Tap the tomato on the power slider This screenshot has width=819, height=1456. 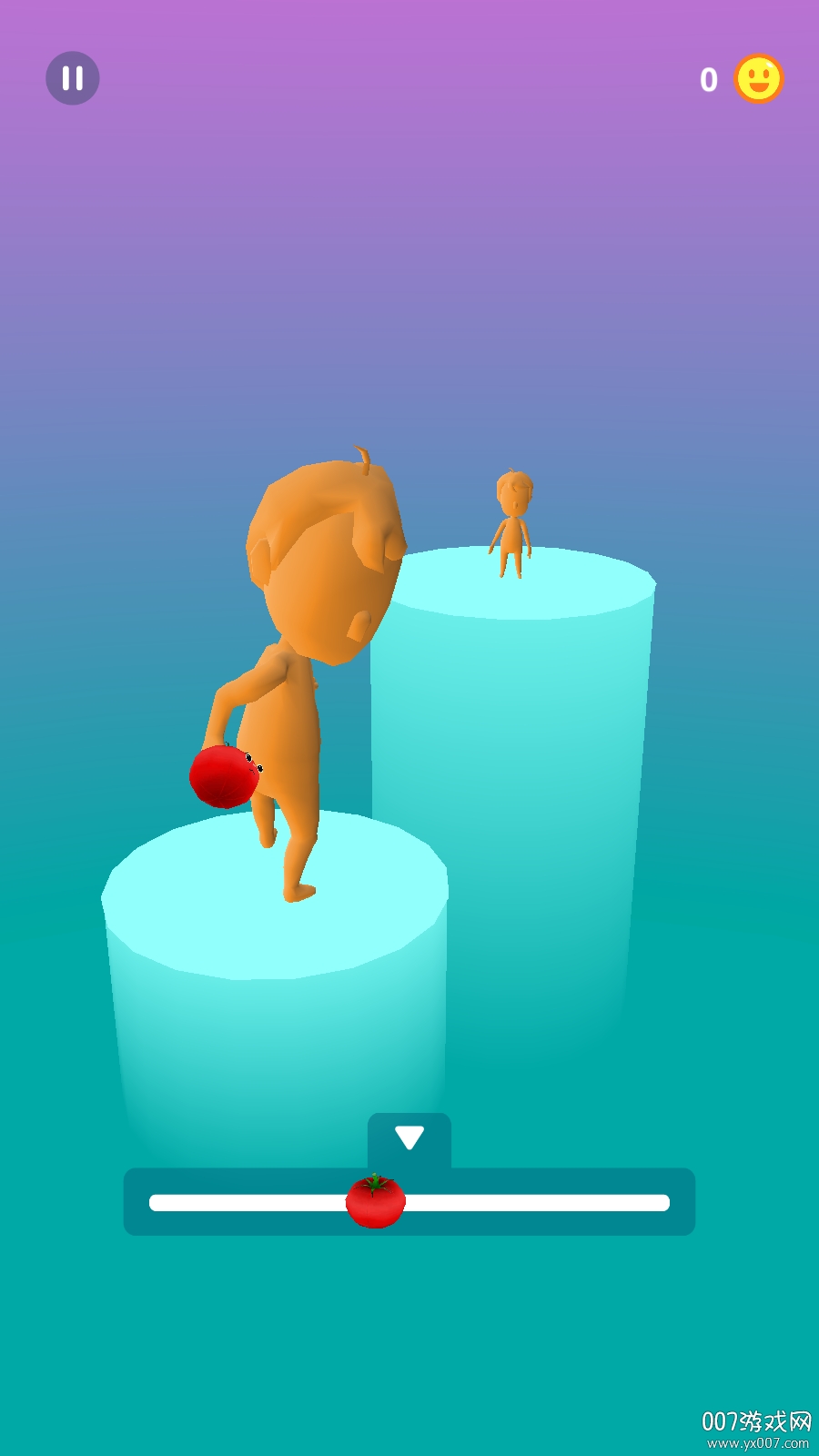pos(376,1201)
